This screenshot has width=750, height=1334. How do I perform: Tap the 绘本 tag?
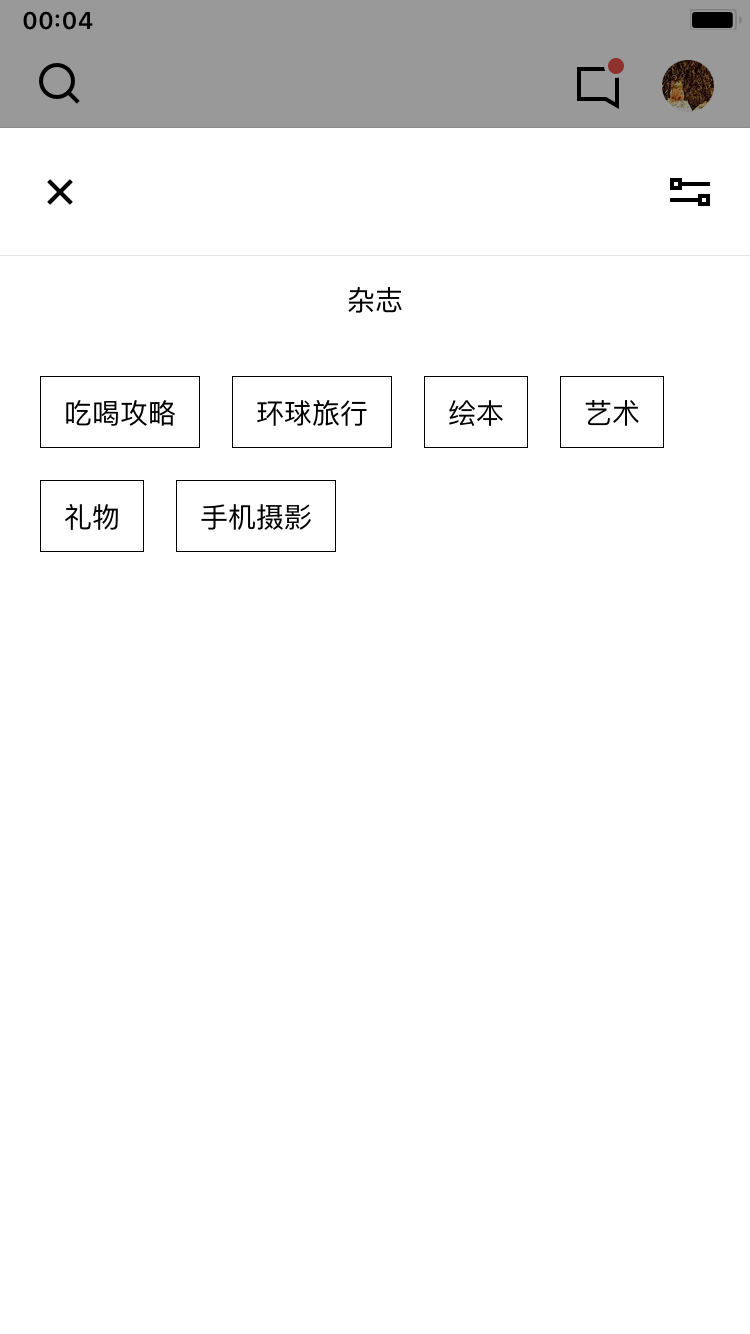(x=476, y=412)
